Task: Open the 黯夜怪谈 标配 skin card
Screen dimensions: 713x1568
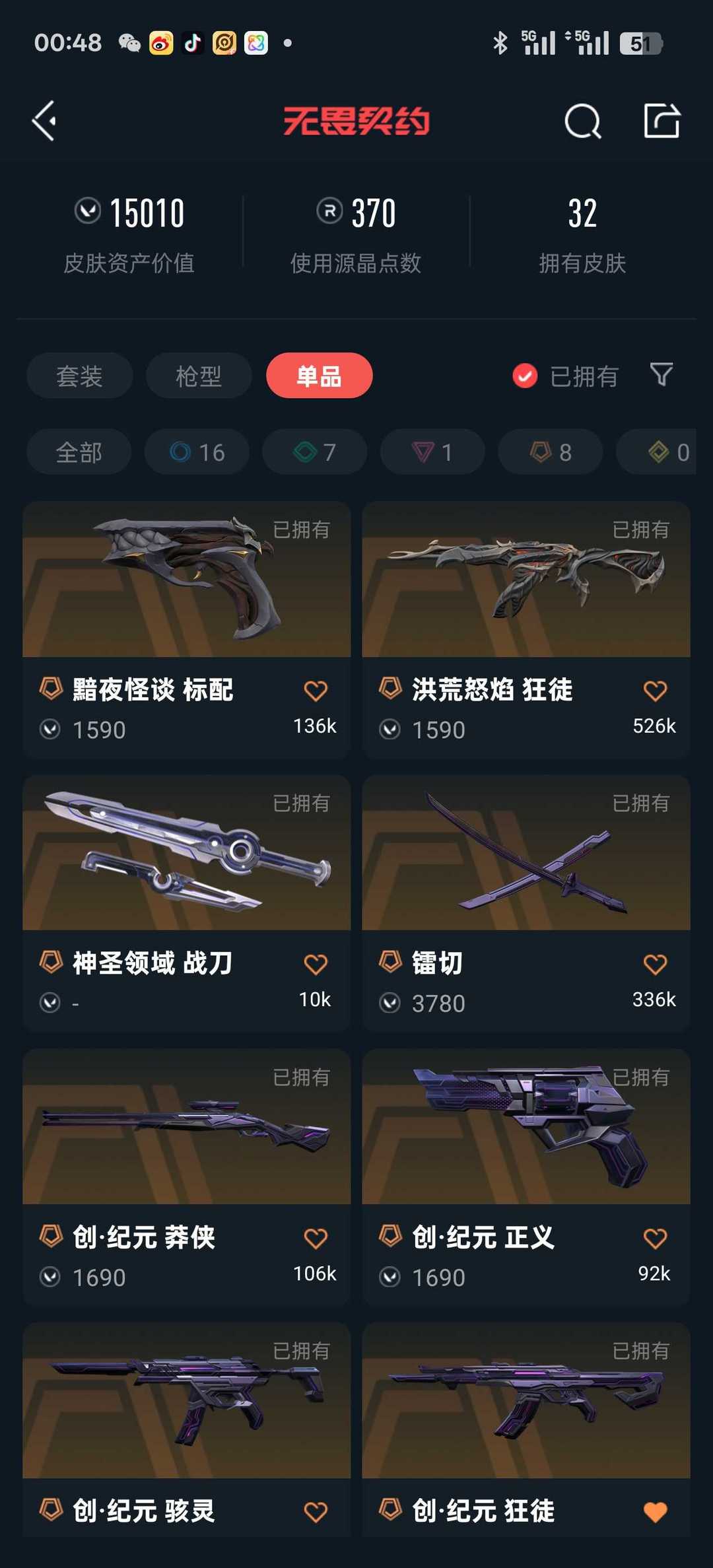Action: [186, 630]
